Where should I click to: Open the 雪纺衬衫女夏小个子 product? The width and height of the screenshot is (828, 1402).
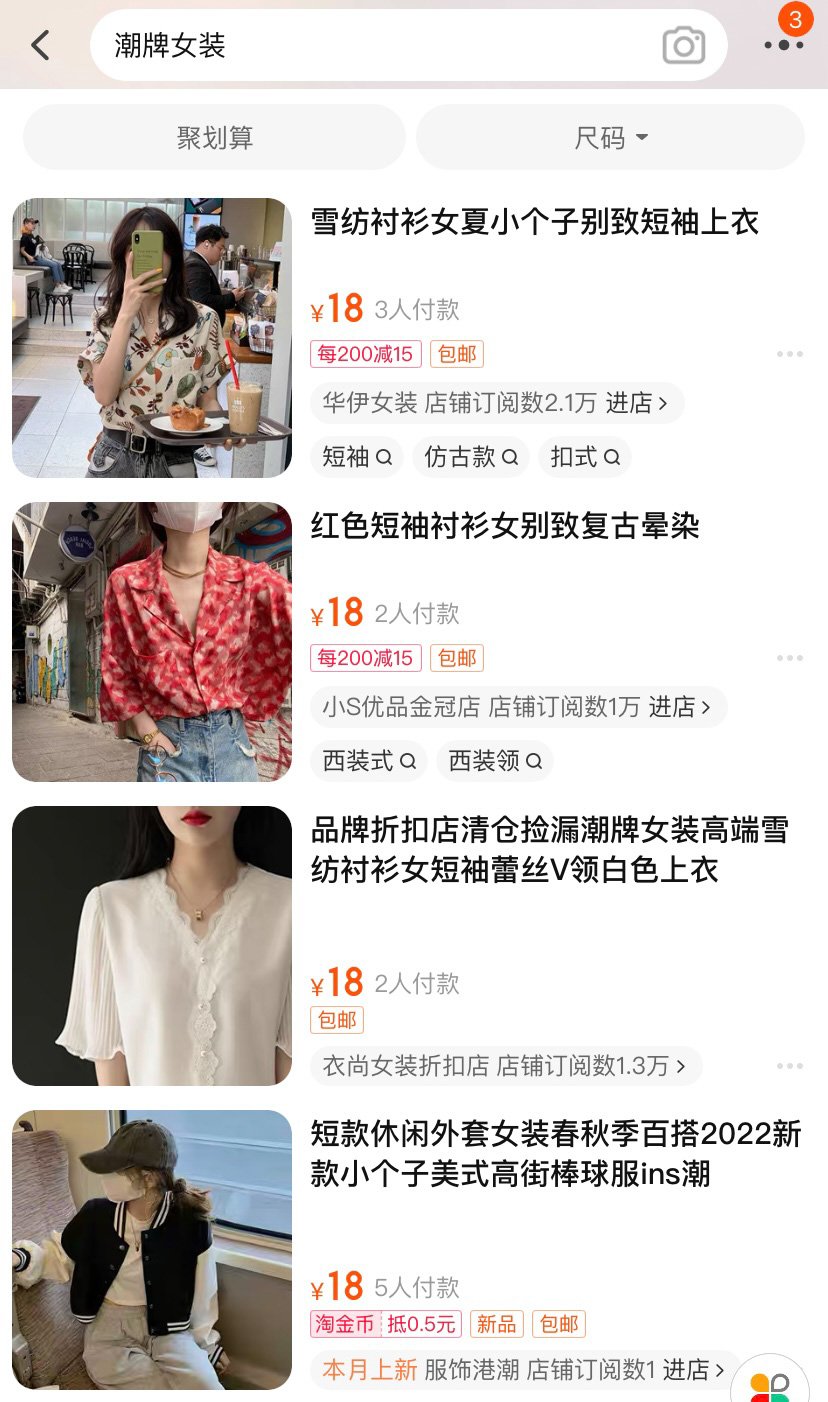pos(534,222)
